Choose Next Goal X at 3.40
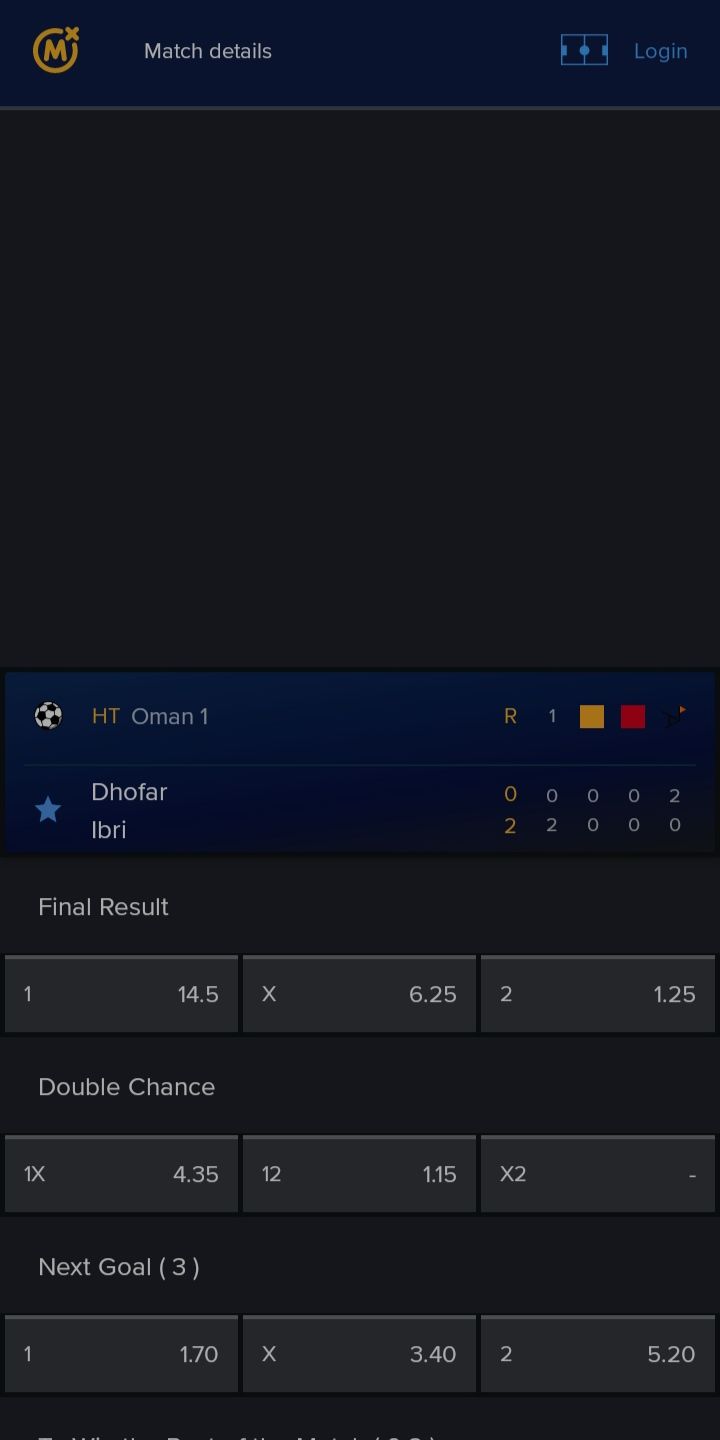Viewport: 720px width, 1440px height. point(359,1354)
